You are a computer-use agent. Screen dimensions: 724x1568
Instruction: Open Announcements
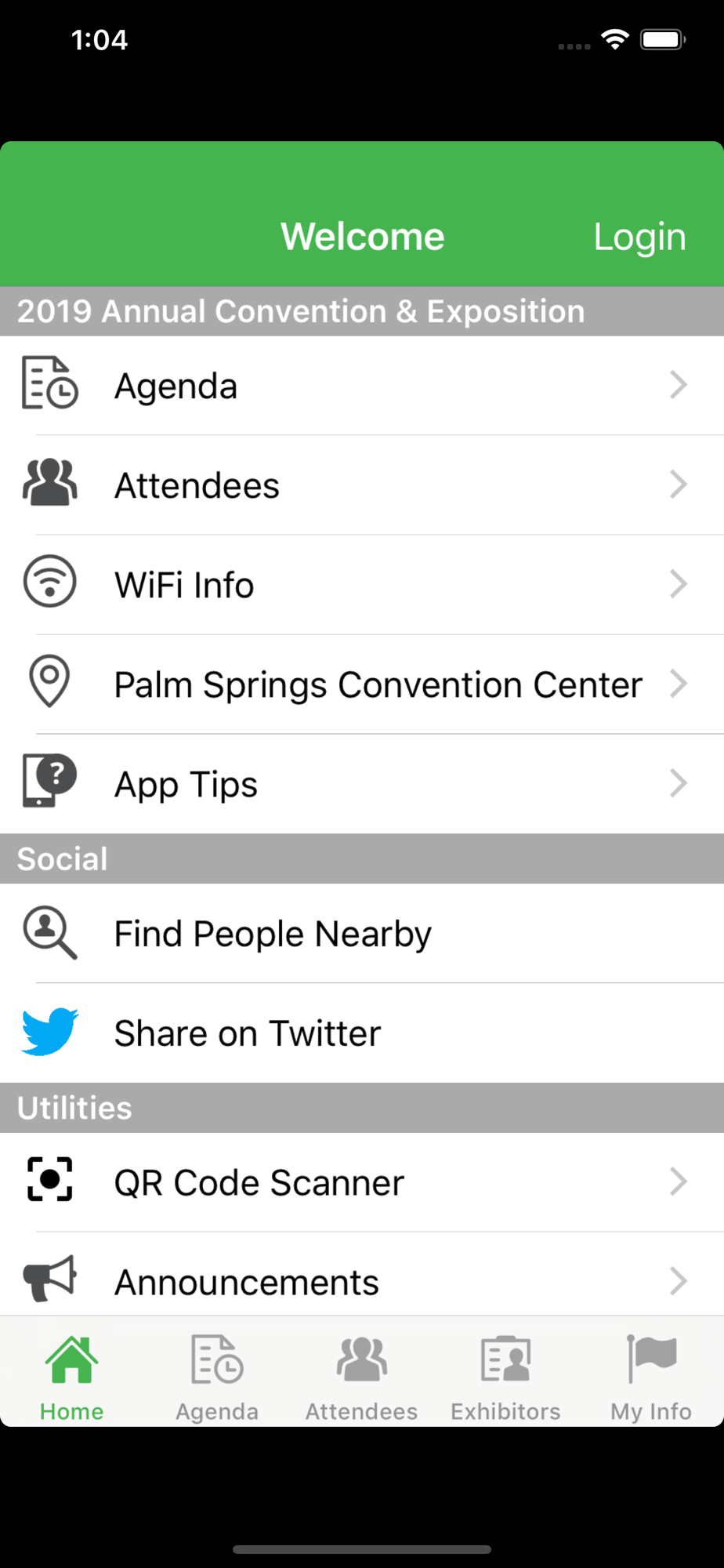pos(360,1281)
